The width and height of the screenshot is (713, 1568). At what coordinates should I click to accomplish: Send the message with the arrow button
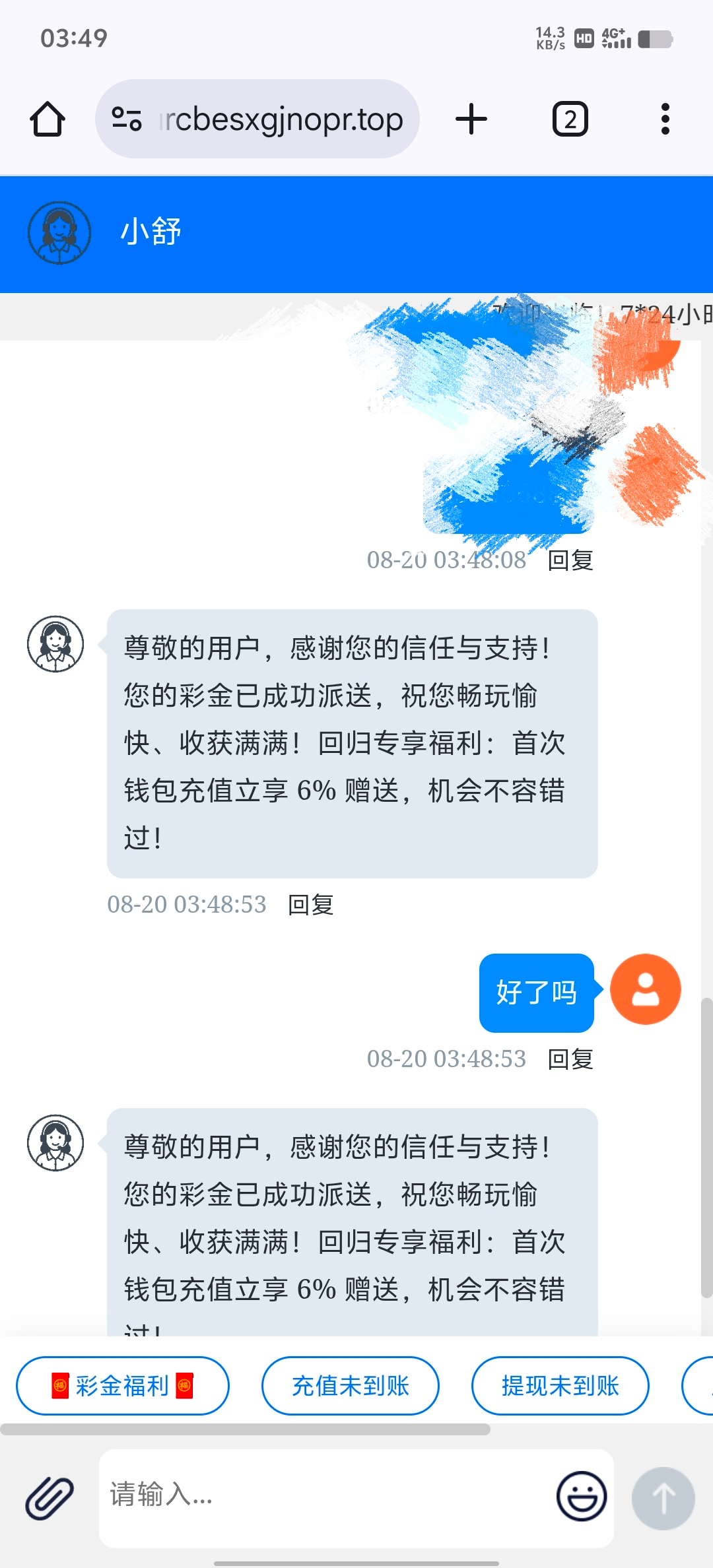click(663, 1498)
